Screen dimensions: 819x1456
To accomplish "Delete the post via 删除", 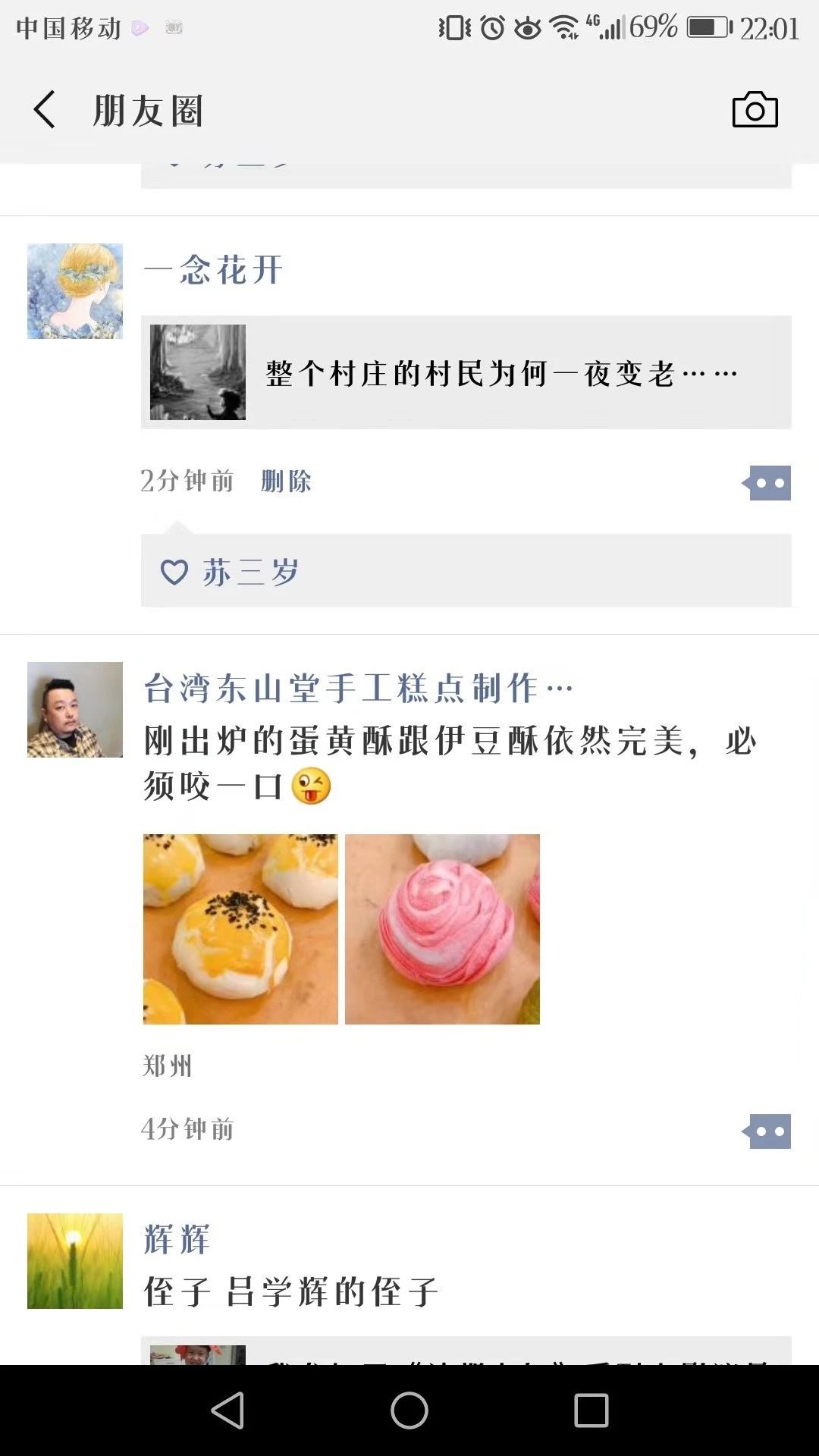I will coord(286,481).
